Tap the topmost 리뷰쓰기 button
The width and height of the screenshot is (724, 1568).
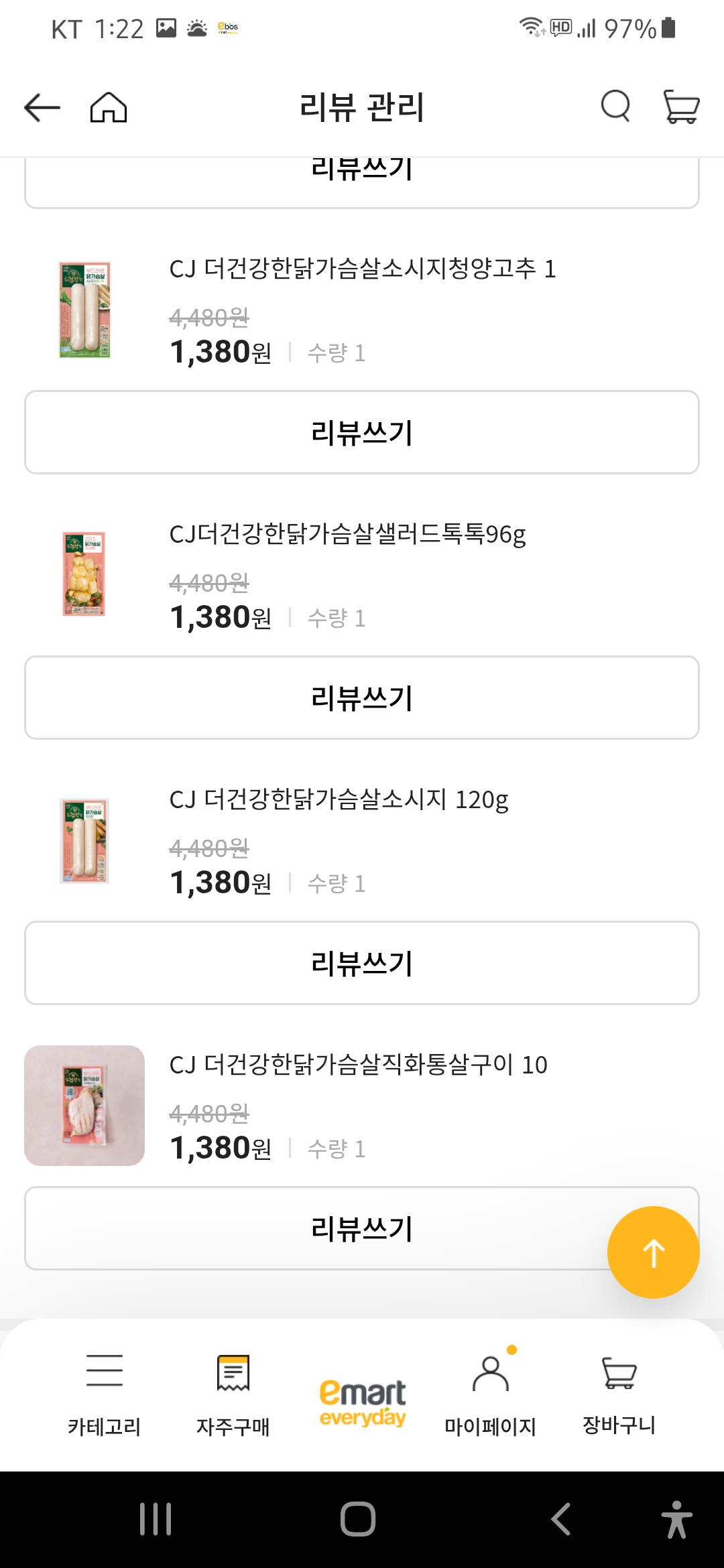tap(362, 168)
